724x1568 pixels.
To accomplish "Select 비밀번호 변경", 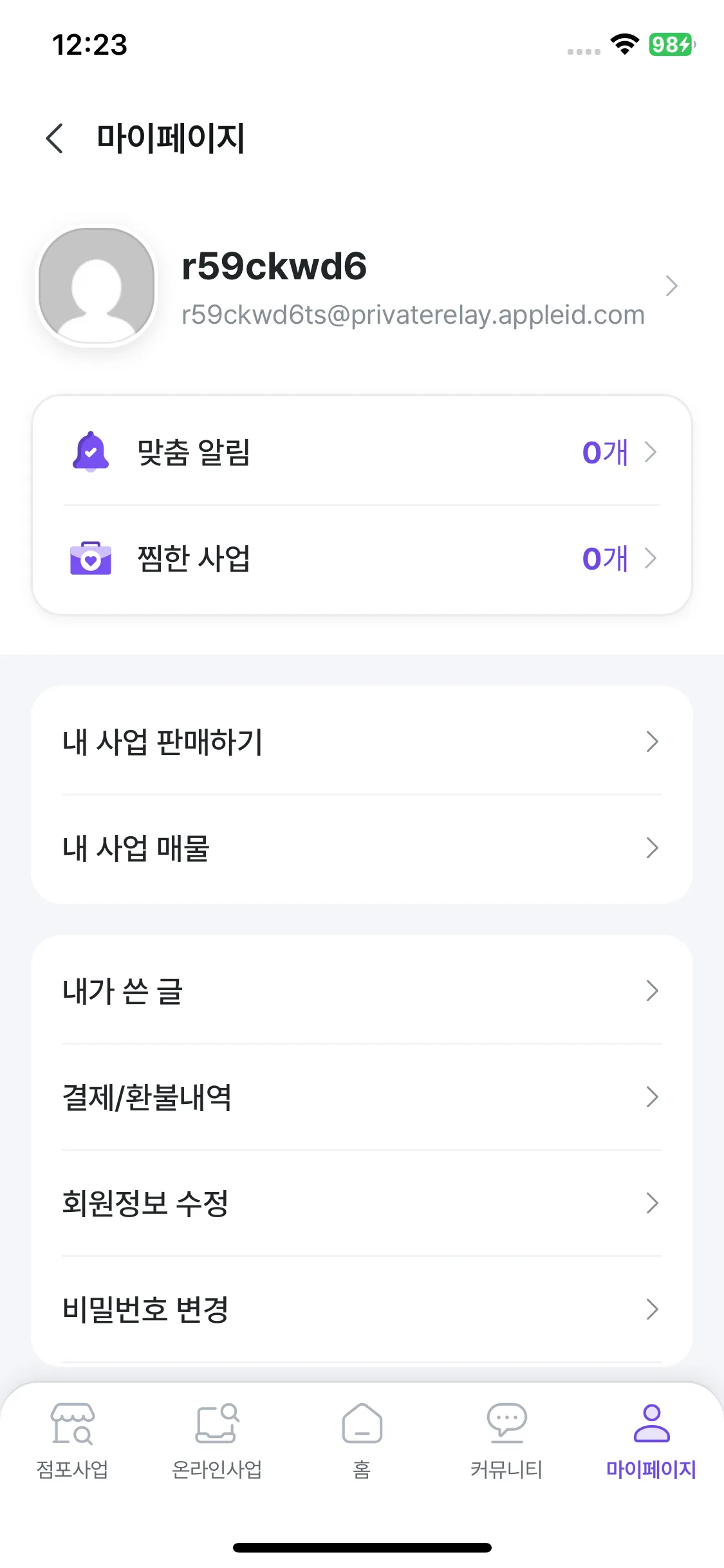I will [362, 1309].
